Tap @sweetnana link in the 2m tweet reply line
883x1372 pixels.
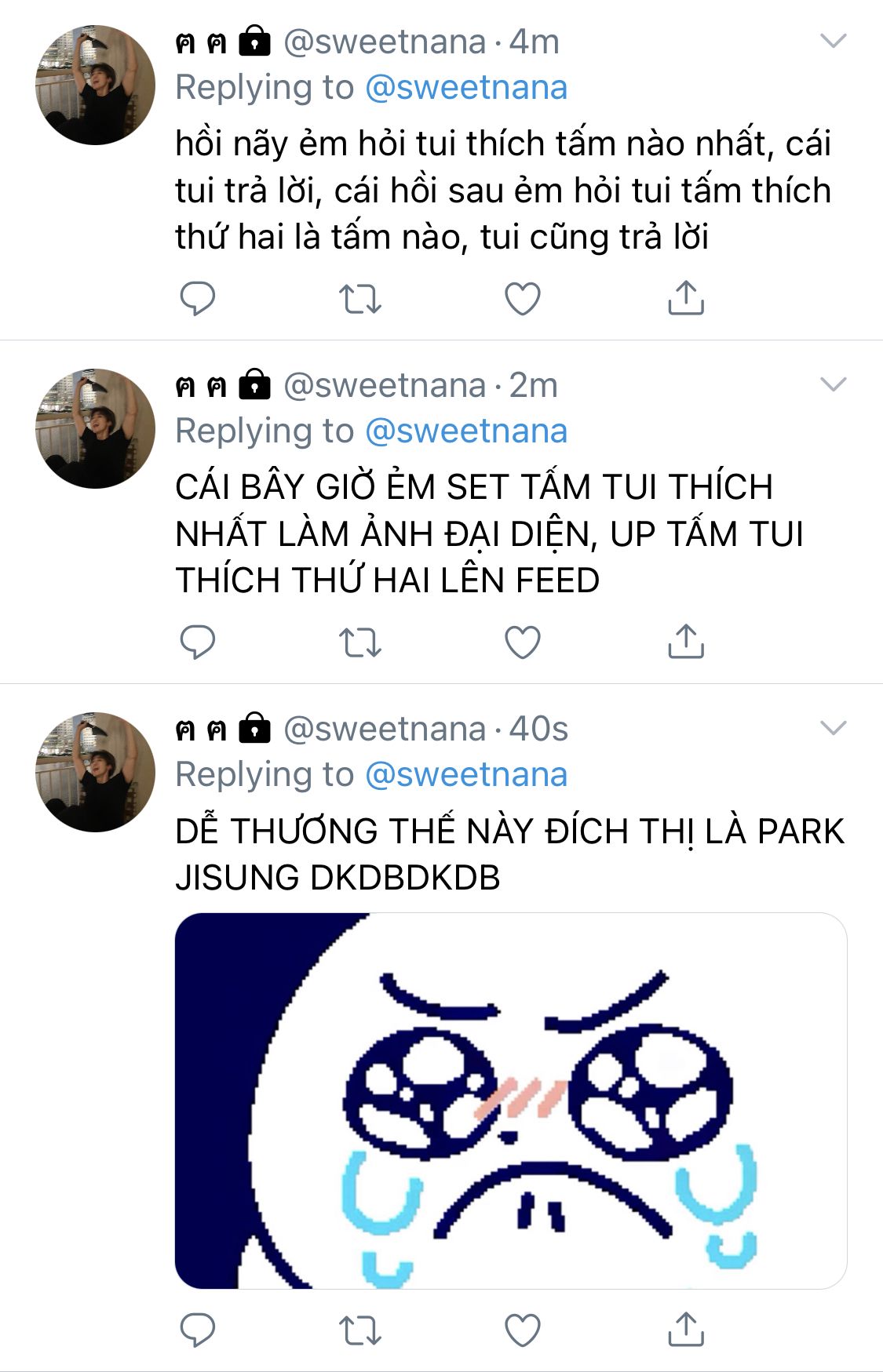(x=466, y=431)
